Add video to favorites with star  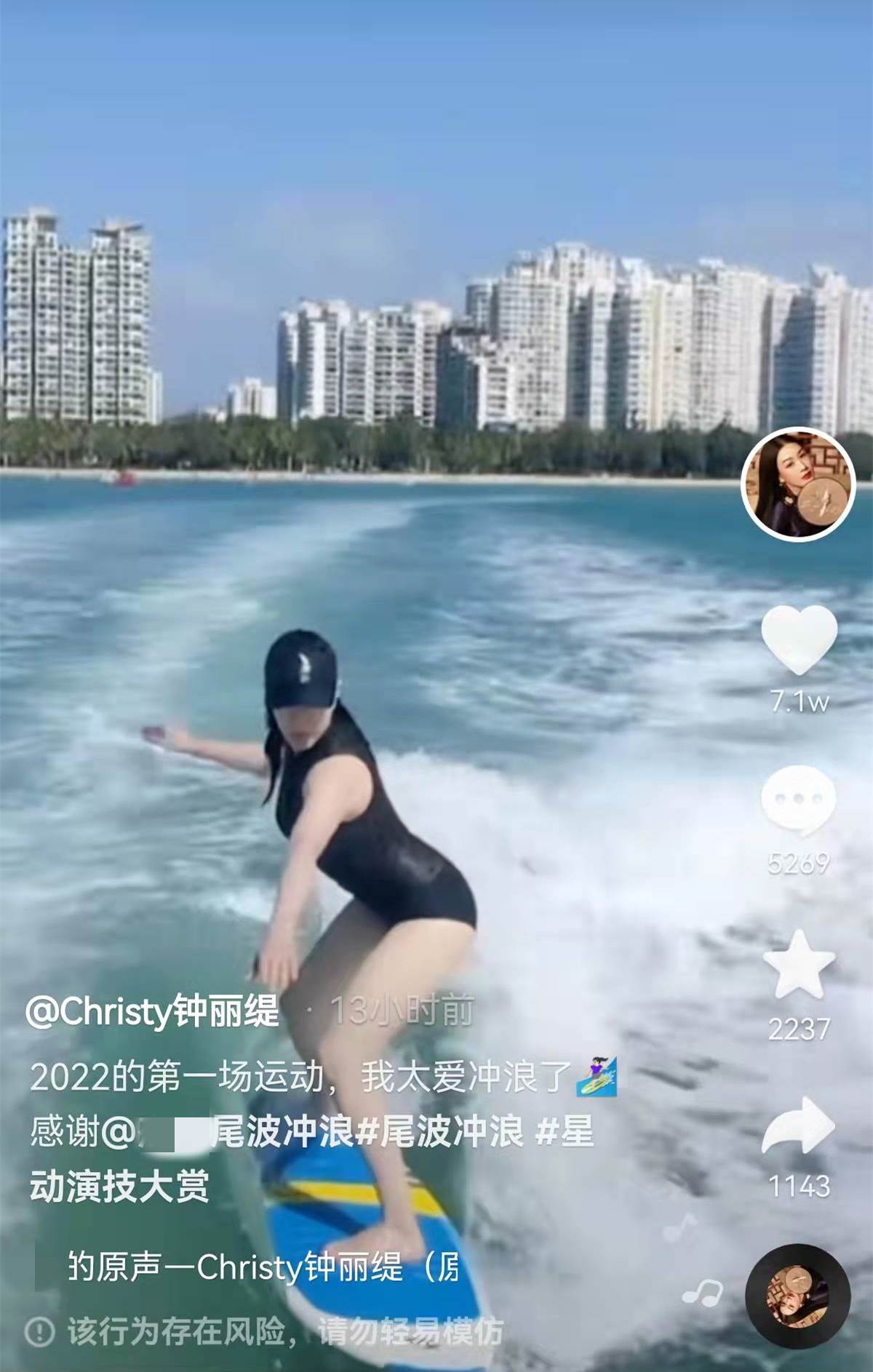tap(799, 965)
